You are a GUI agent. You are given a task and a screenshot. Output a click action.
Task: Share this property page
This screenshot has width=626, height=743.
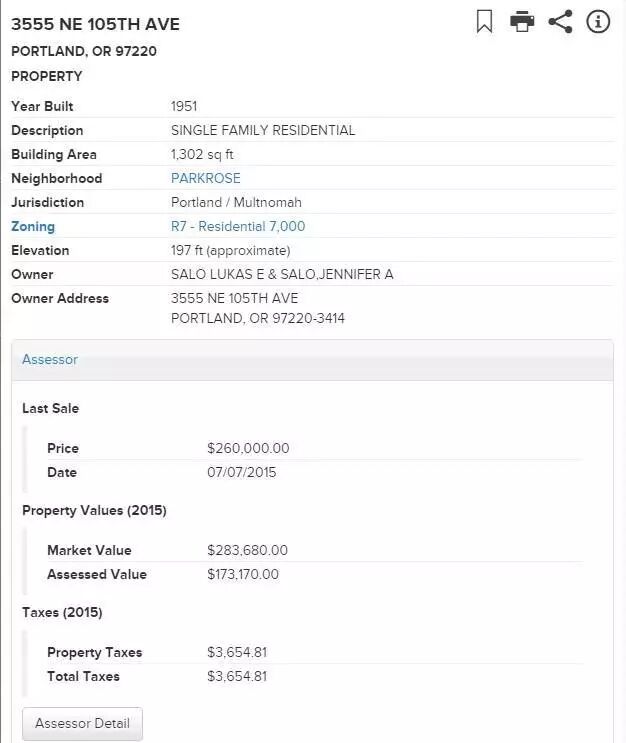coord(560,22)
